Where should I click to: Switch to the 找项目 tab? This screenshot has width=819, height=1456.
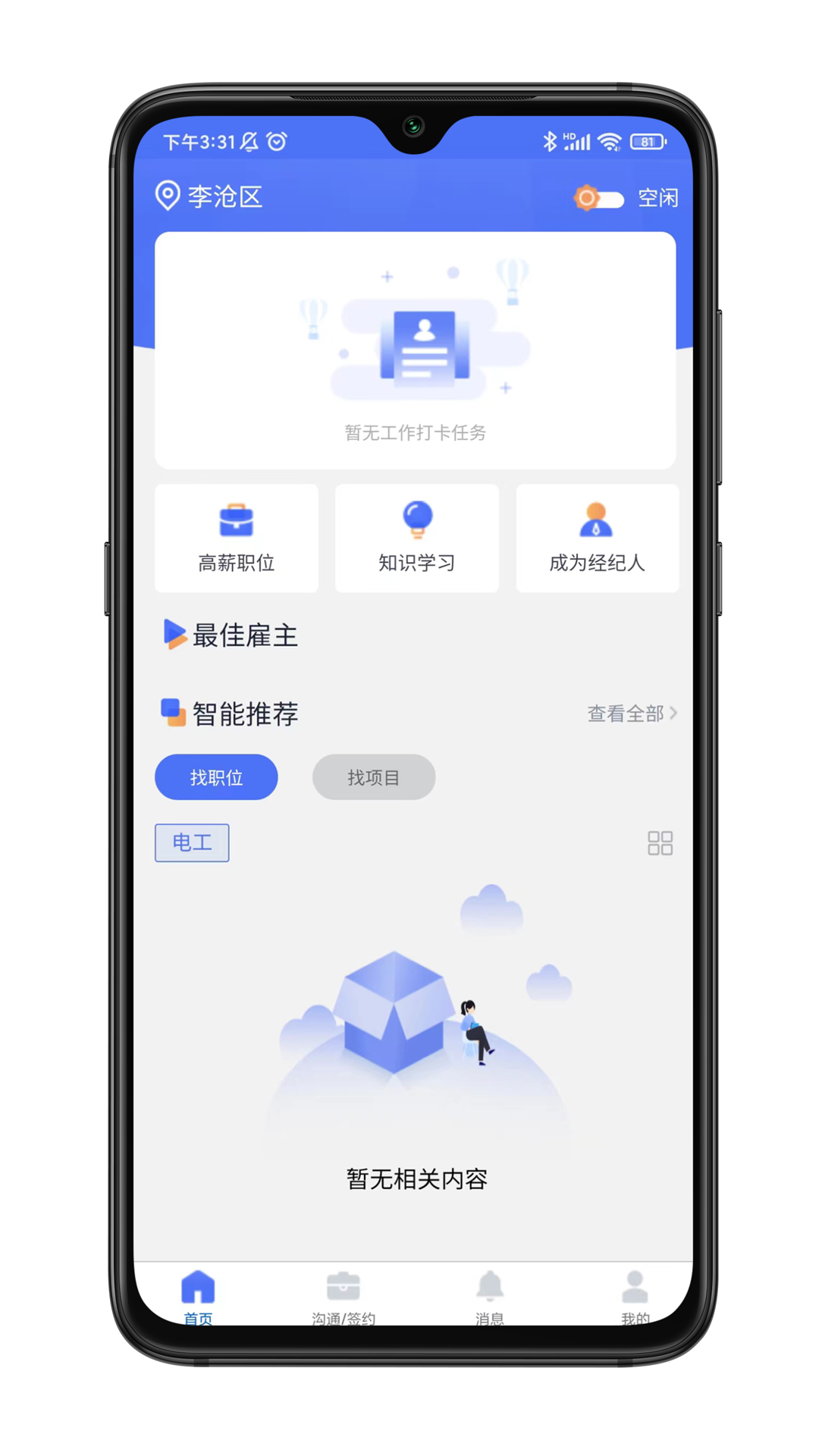373,777
